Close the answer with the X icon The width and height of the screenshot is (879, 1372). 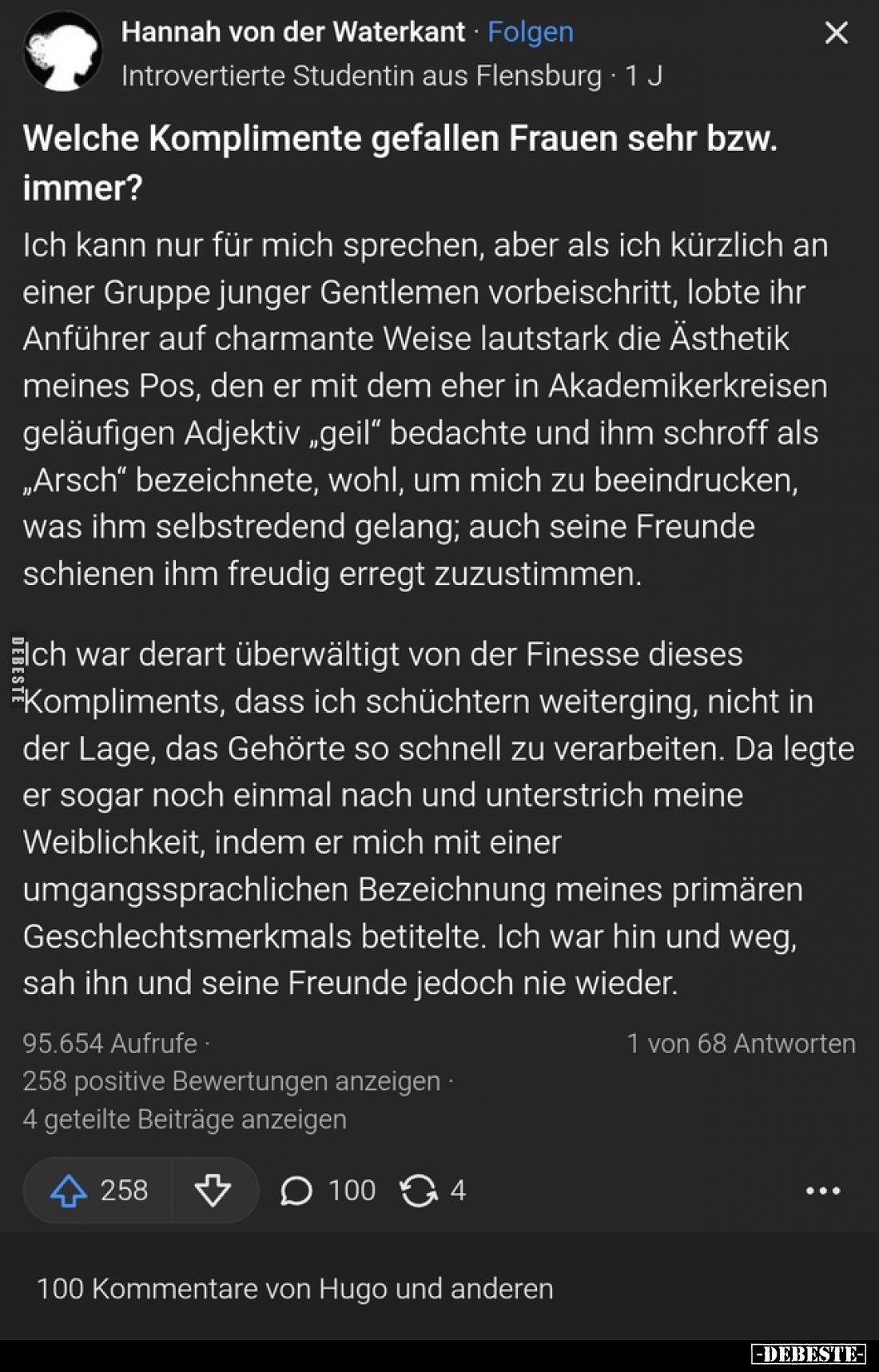(x=836, y=33)
